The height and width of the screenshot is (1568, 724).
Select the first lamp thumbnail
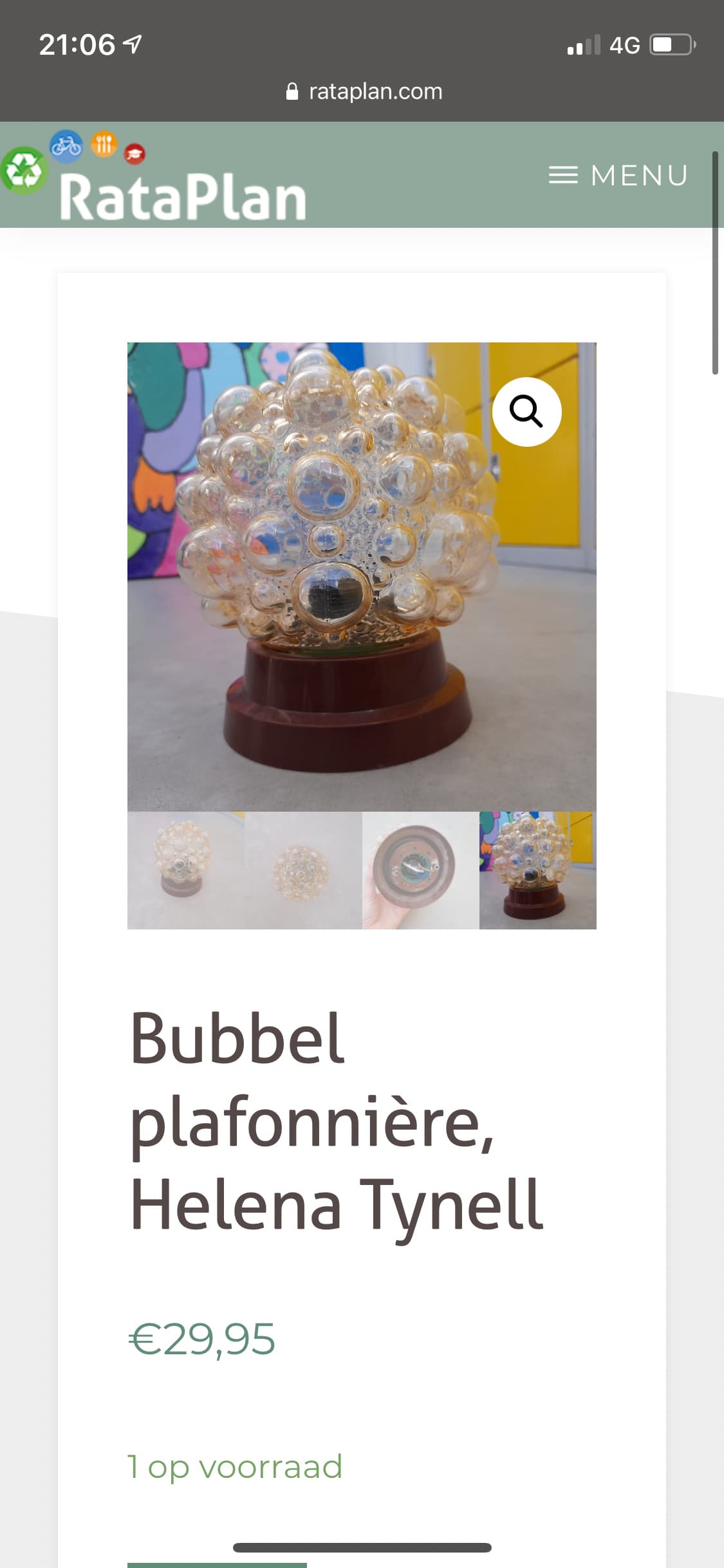186,870
